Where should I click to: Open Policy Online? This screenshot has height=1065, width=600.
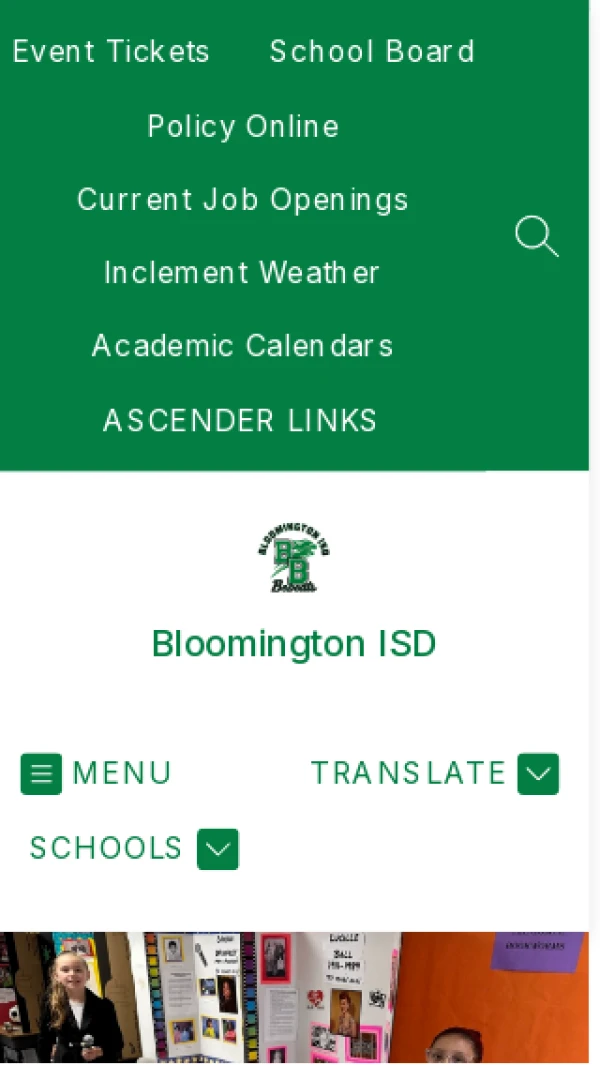tap(243, 126)
